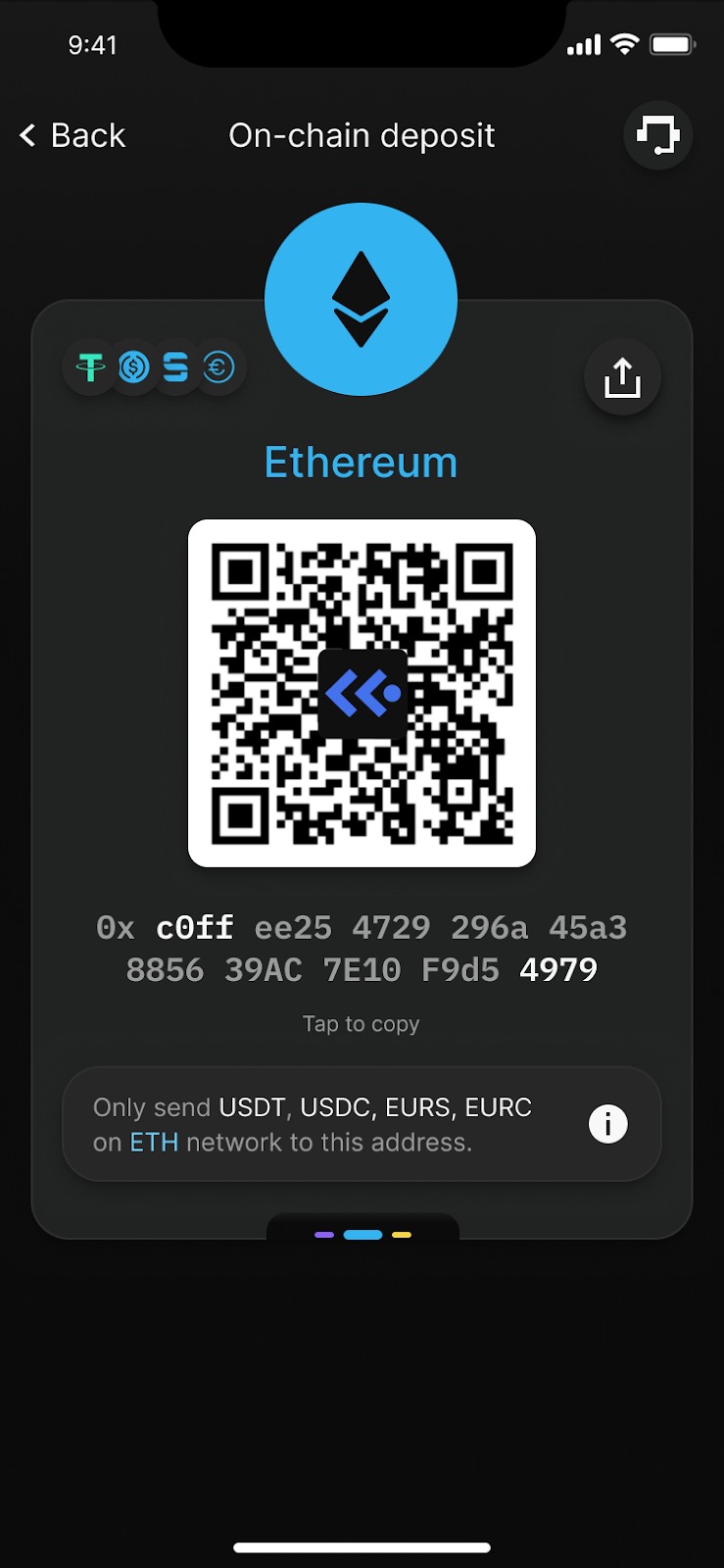Copy the wallet address starting 0x c0ff
724x1568 pixels.
tap(362, 949)
